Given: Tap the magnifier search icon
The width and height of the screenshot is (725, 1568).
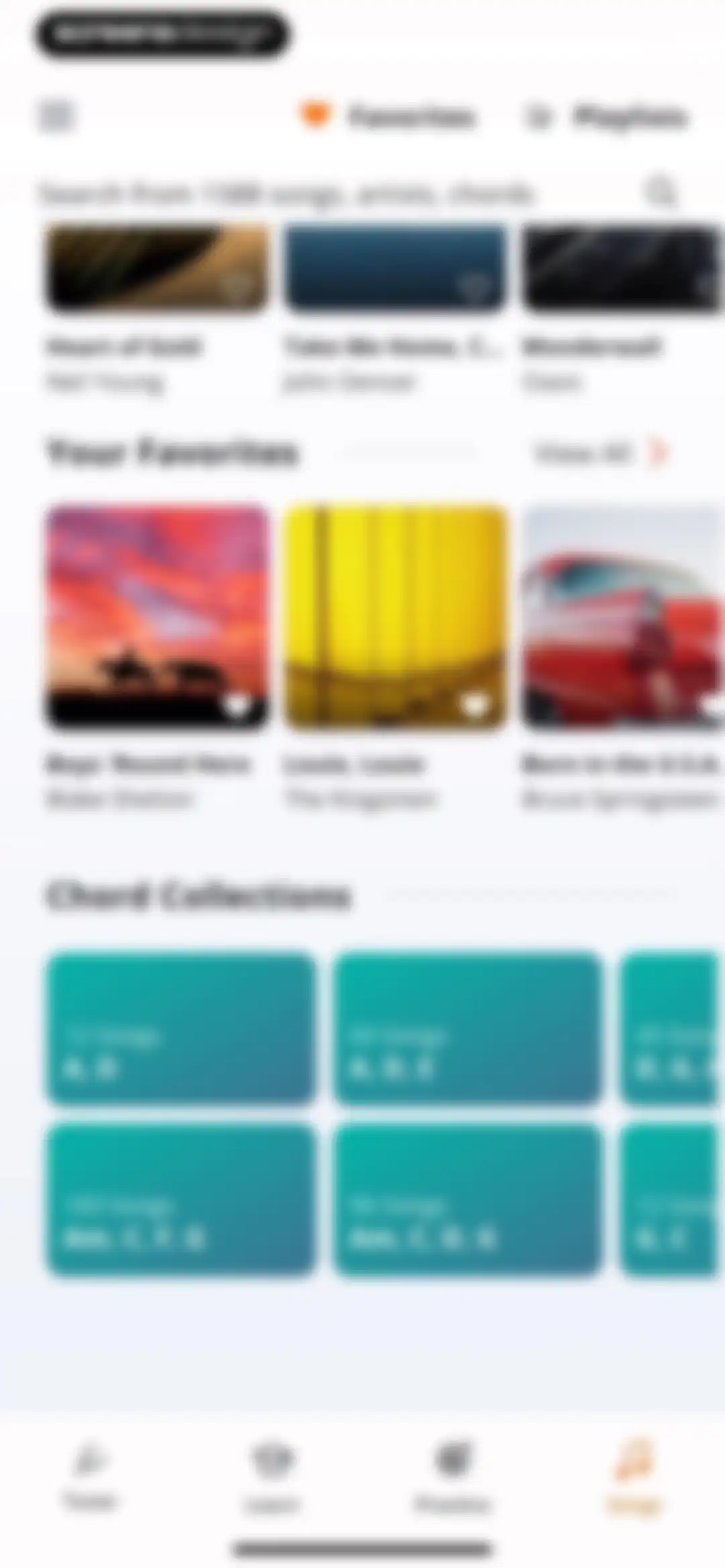Looking at the screenshot, I should [x=661, y=192].
